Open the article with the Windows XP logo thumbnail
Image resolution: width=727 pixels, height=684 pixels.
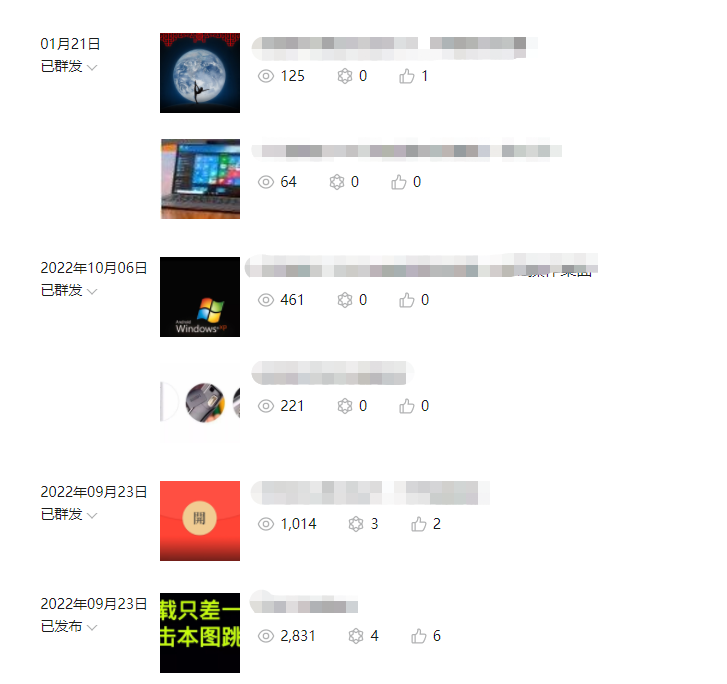click(200, 297)
